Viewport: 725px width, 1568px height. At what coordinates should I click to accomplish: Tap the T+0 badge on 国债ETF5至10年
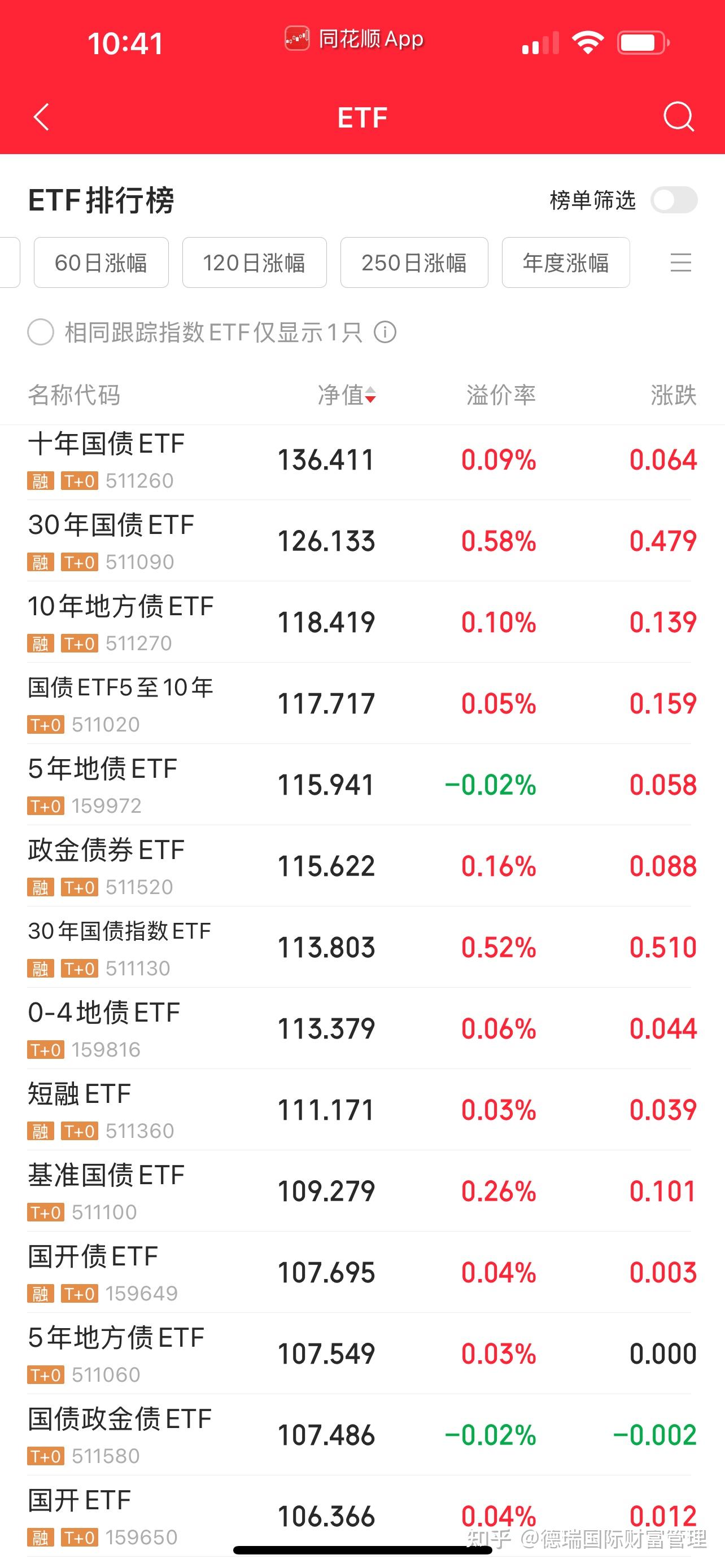[45, 724]
